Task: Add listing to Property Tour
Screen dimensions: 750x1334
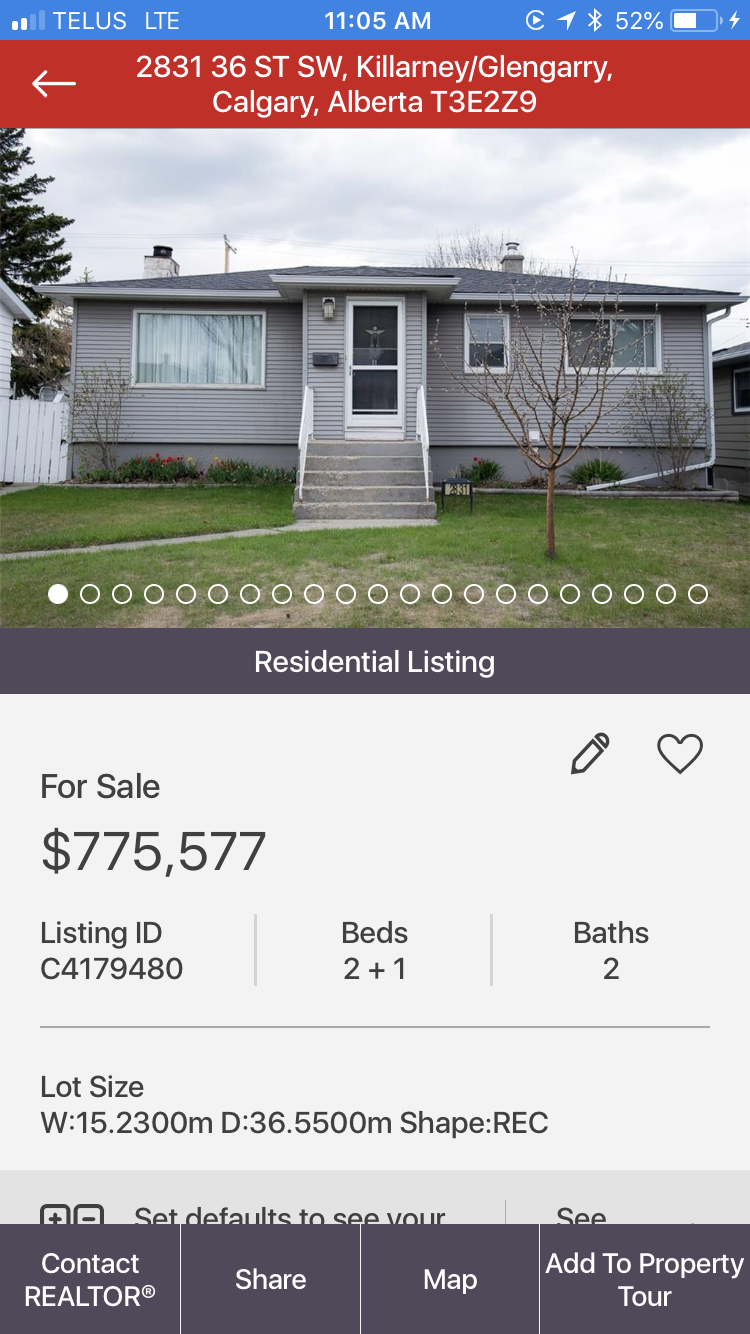Action: (x=645, y=1279)
